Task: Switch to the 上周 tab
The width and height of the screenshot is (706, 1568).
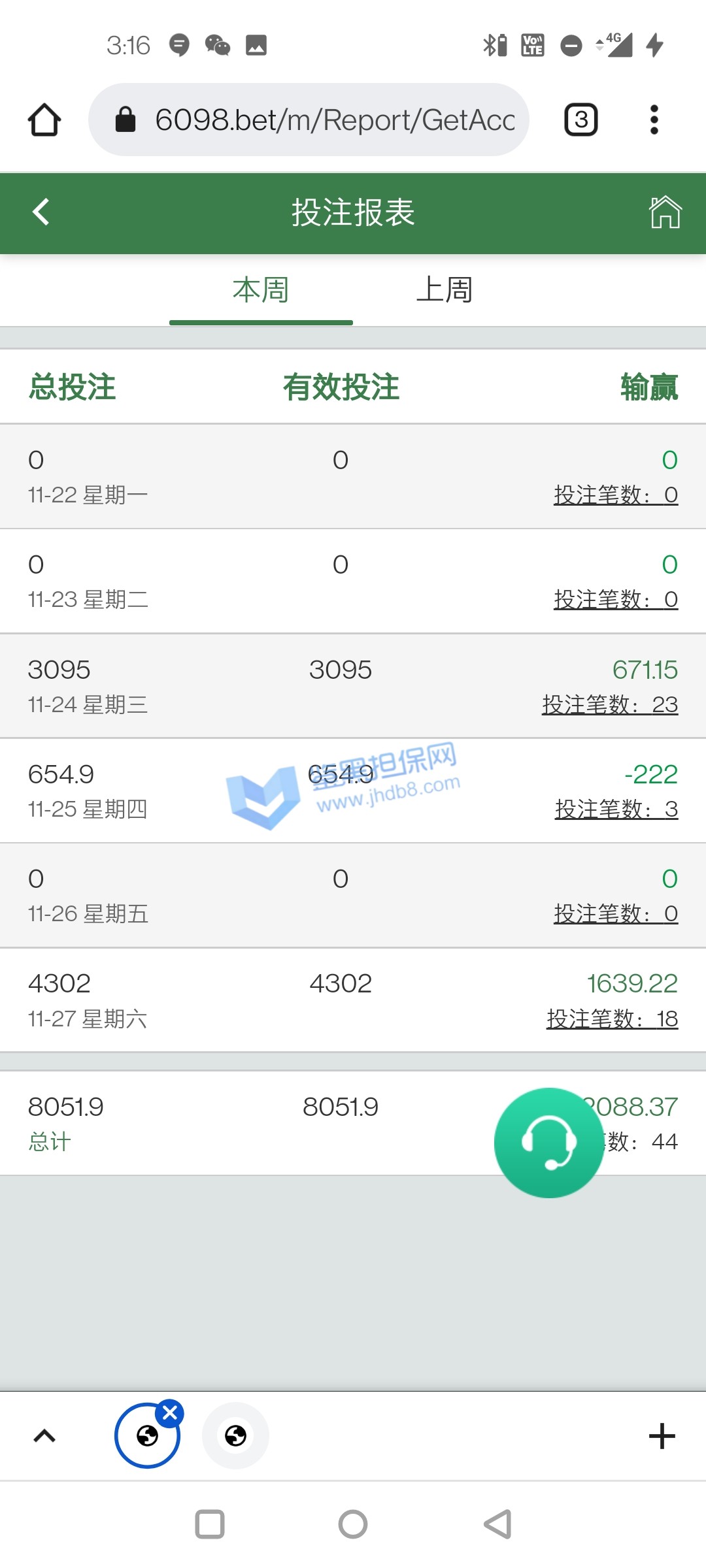Action: tap(445, 290)
